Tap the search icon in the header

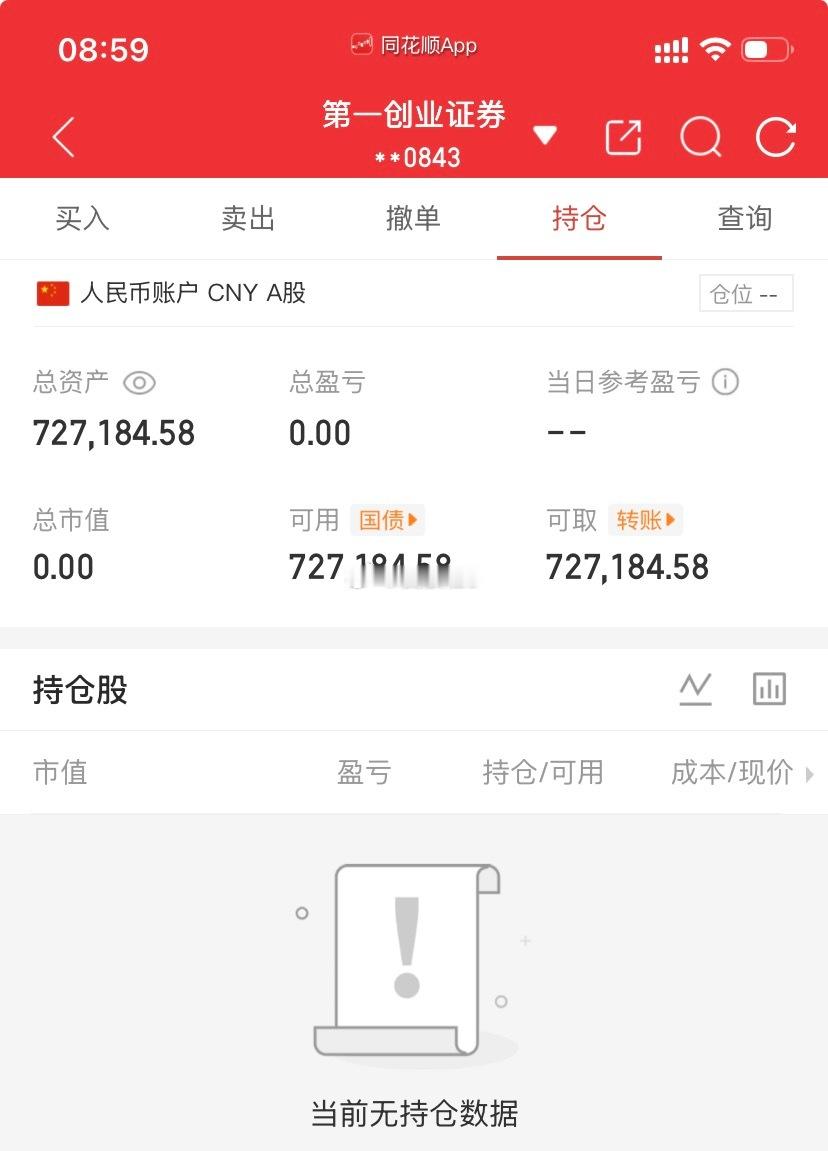(700, 138)
